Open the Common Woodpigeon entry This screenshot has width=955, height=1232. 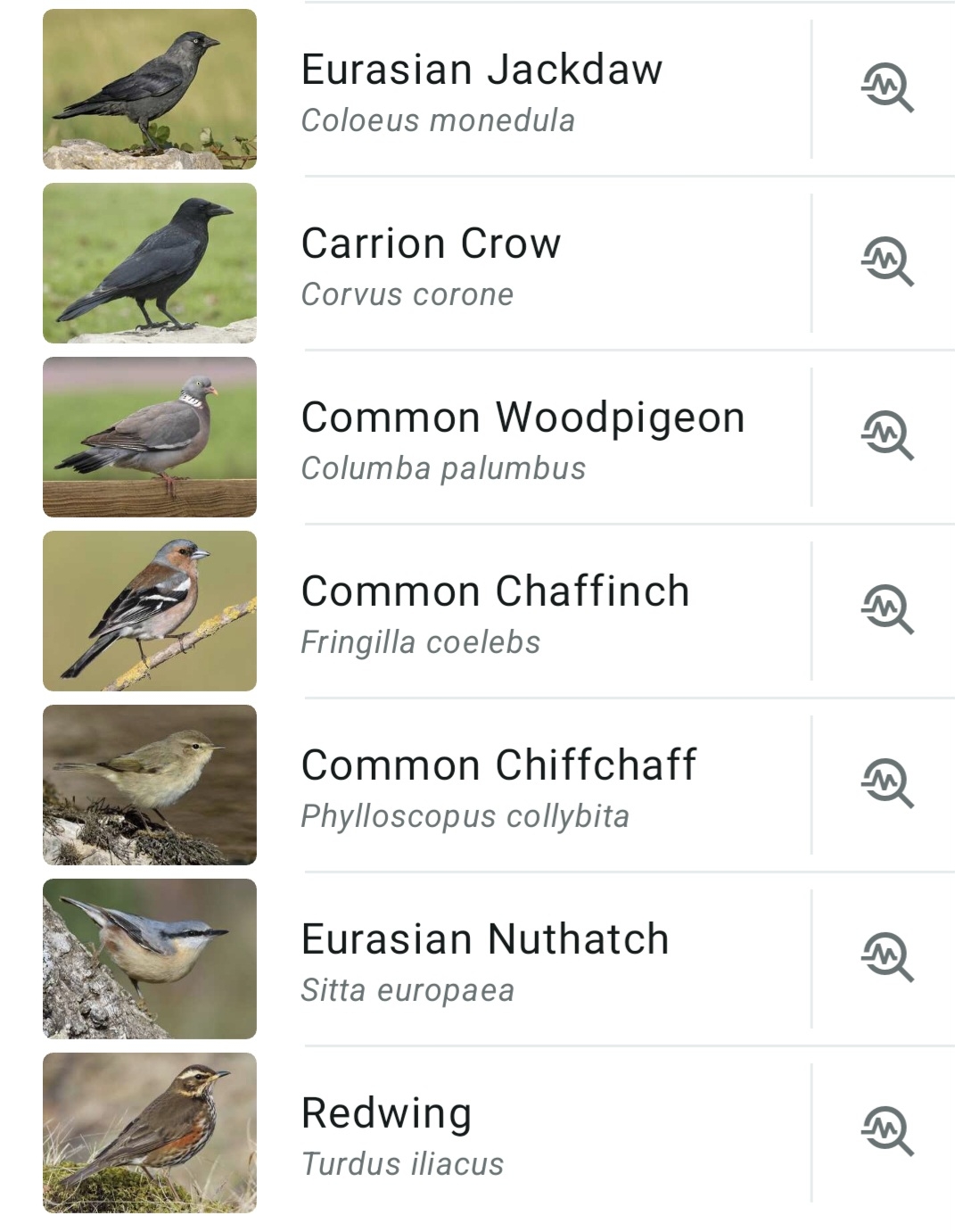coord(523,437)
